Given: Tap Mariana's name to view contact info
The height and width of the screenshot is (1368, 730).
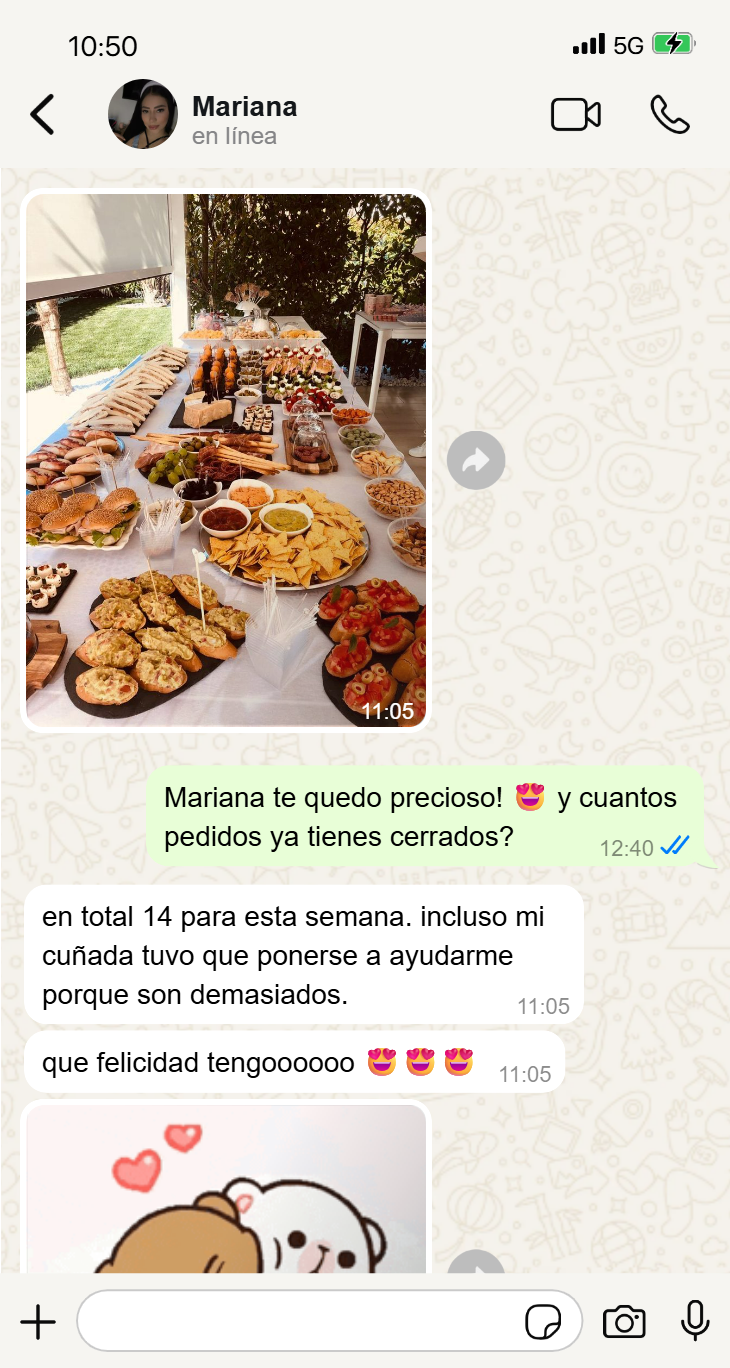Looking at the screenshot, I should click(x=245, y=106).
